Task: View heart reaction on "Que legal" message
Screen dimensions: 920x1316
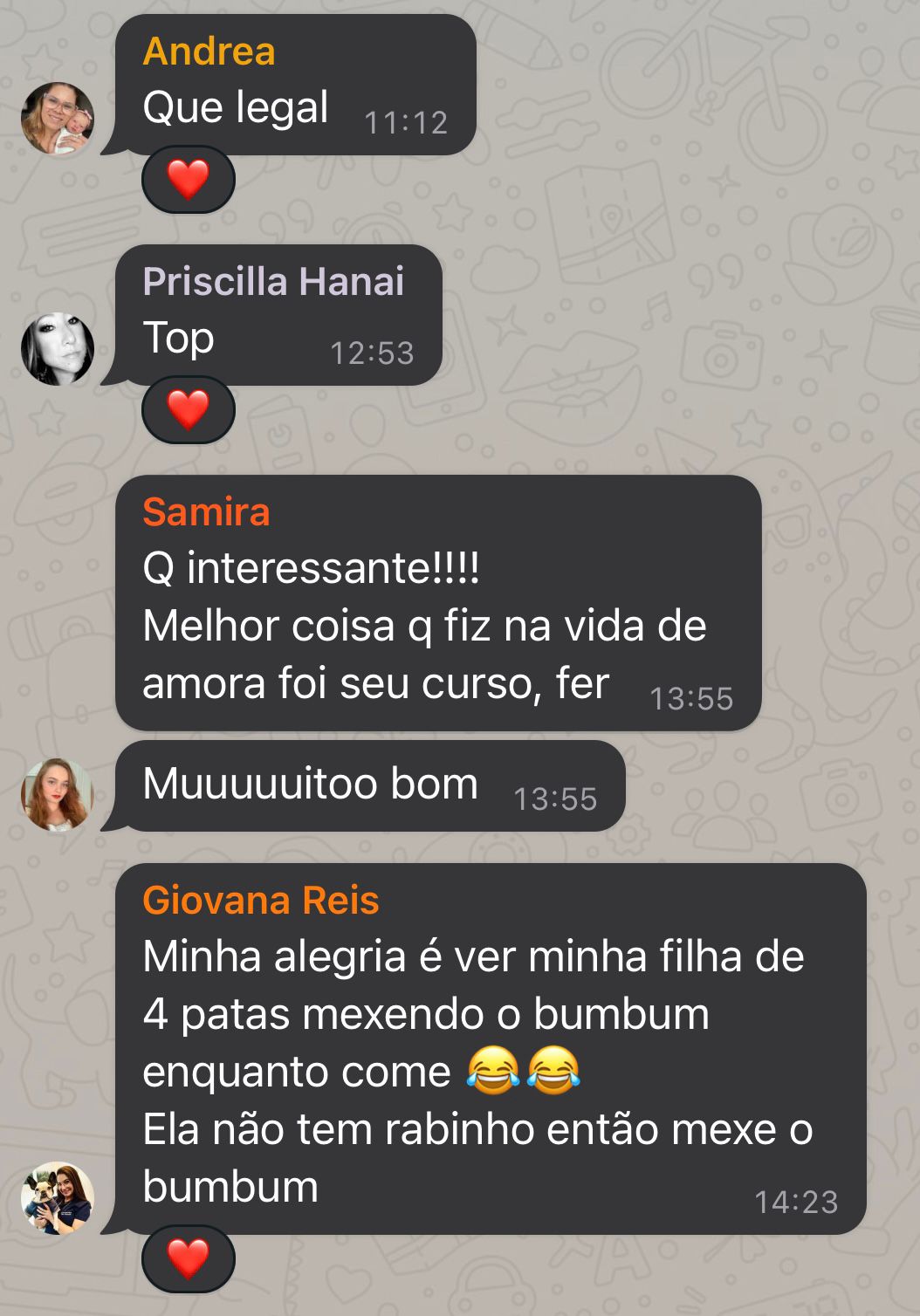Action: 189,180
